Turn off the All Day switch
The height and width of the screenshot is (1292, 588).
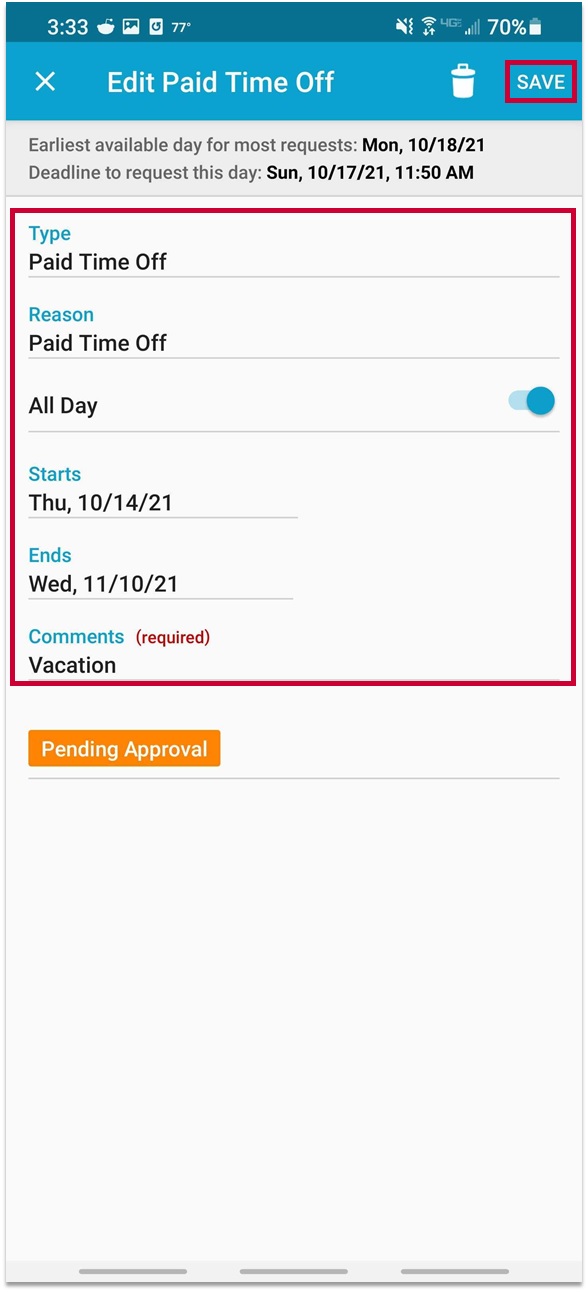[532, 402]
